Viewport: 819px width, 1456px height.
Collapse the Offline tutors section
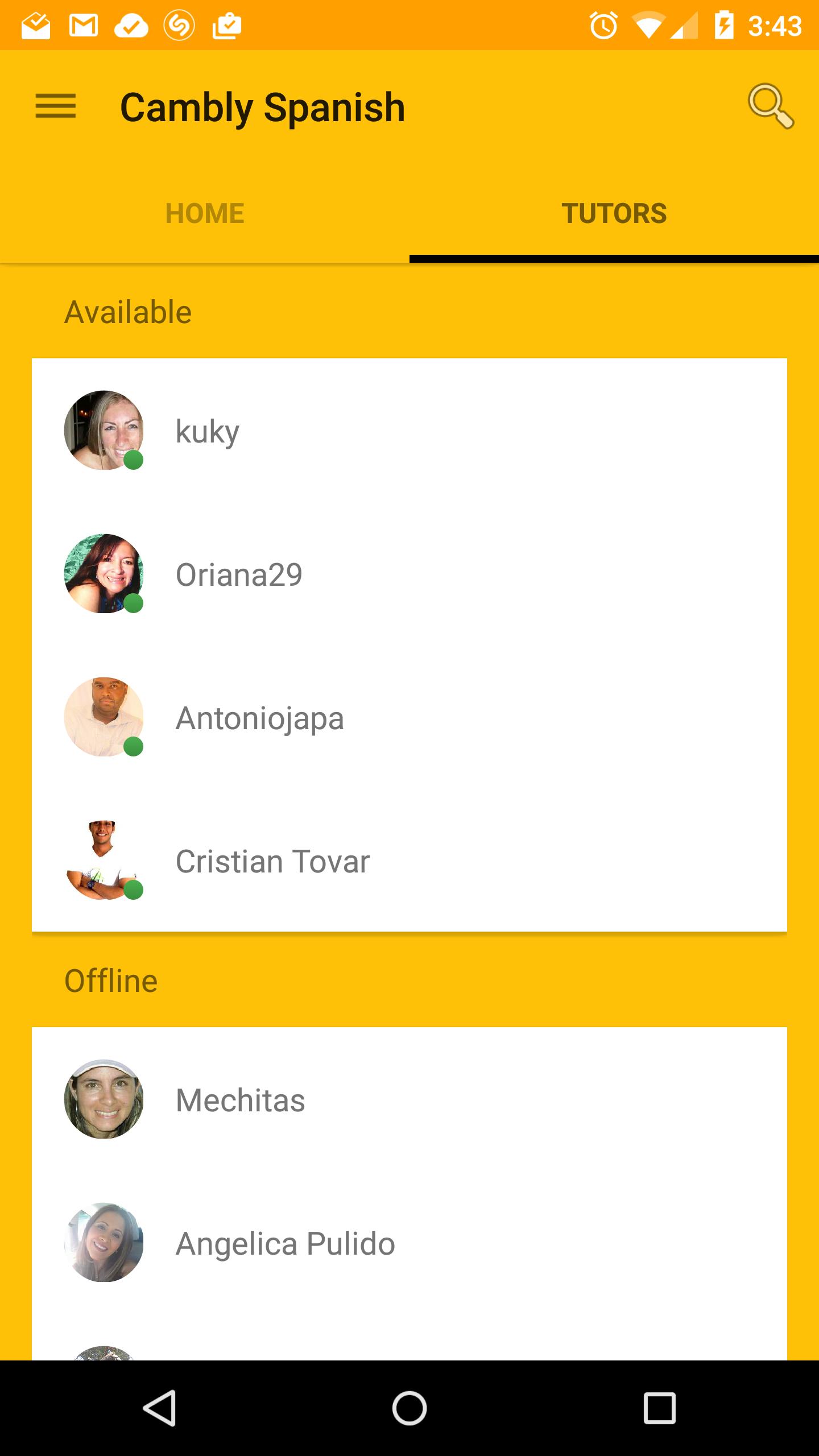(x=111, y=979)
